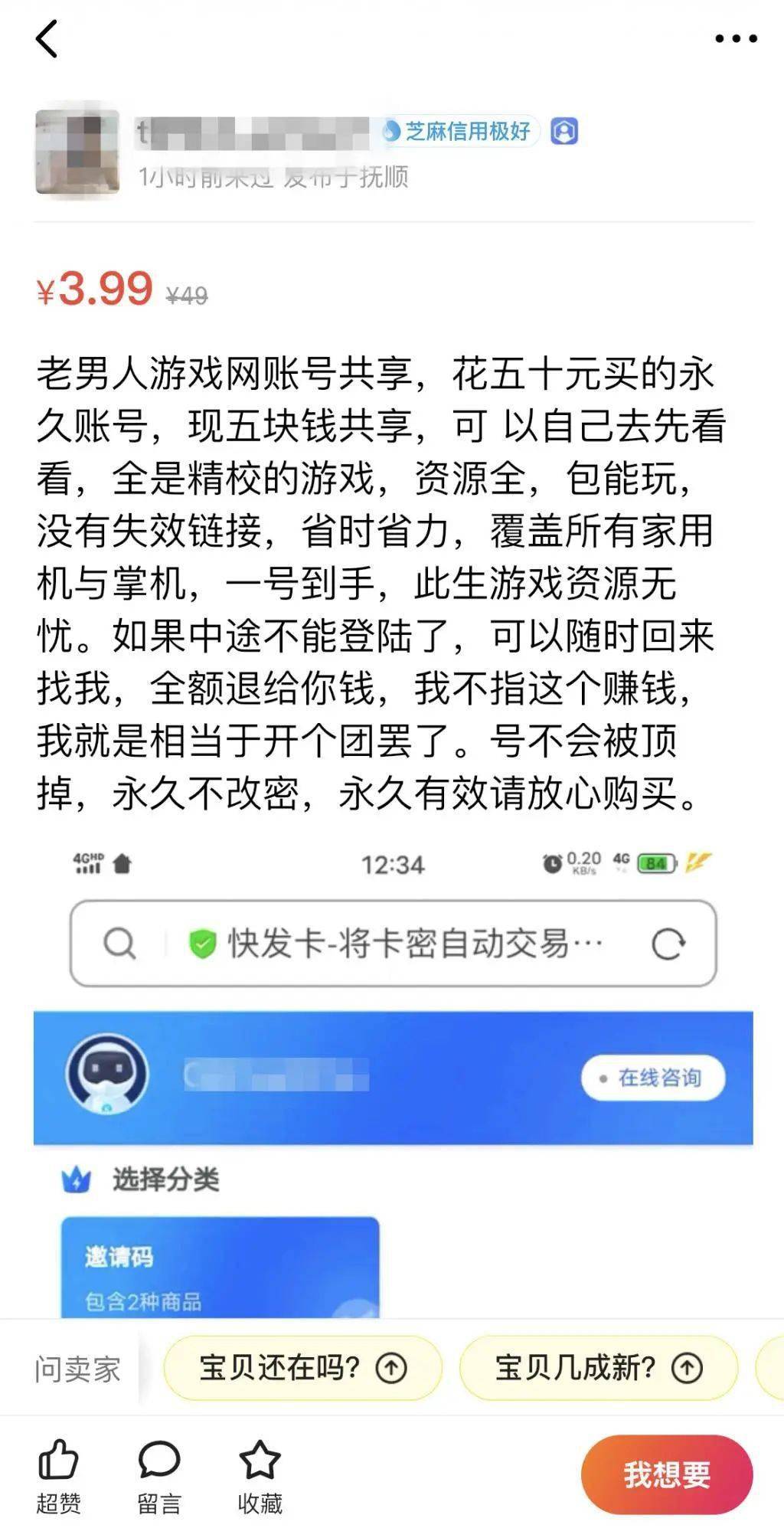Go back using the top arrow

pyautogui.click(x=47, y=39)
